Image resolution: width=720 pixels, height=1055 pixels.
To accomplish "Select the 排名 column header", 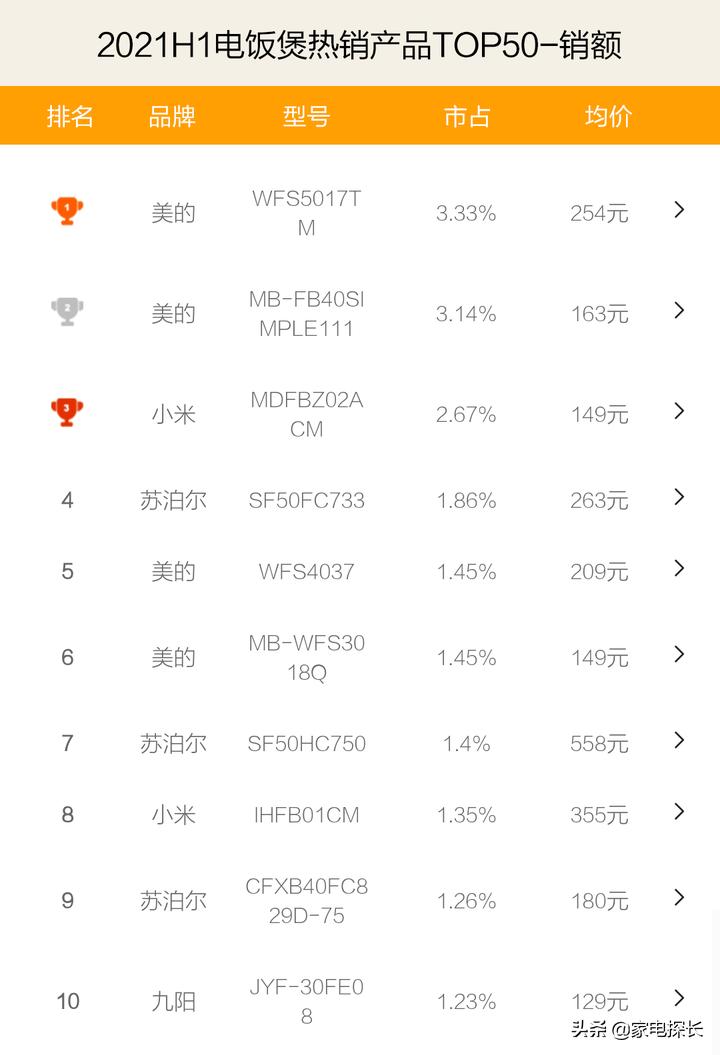I will point(70,116).
